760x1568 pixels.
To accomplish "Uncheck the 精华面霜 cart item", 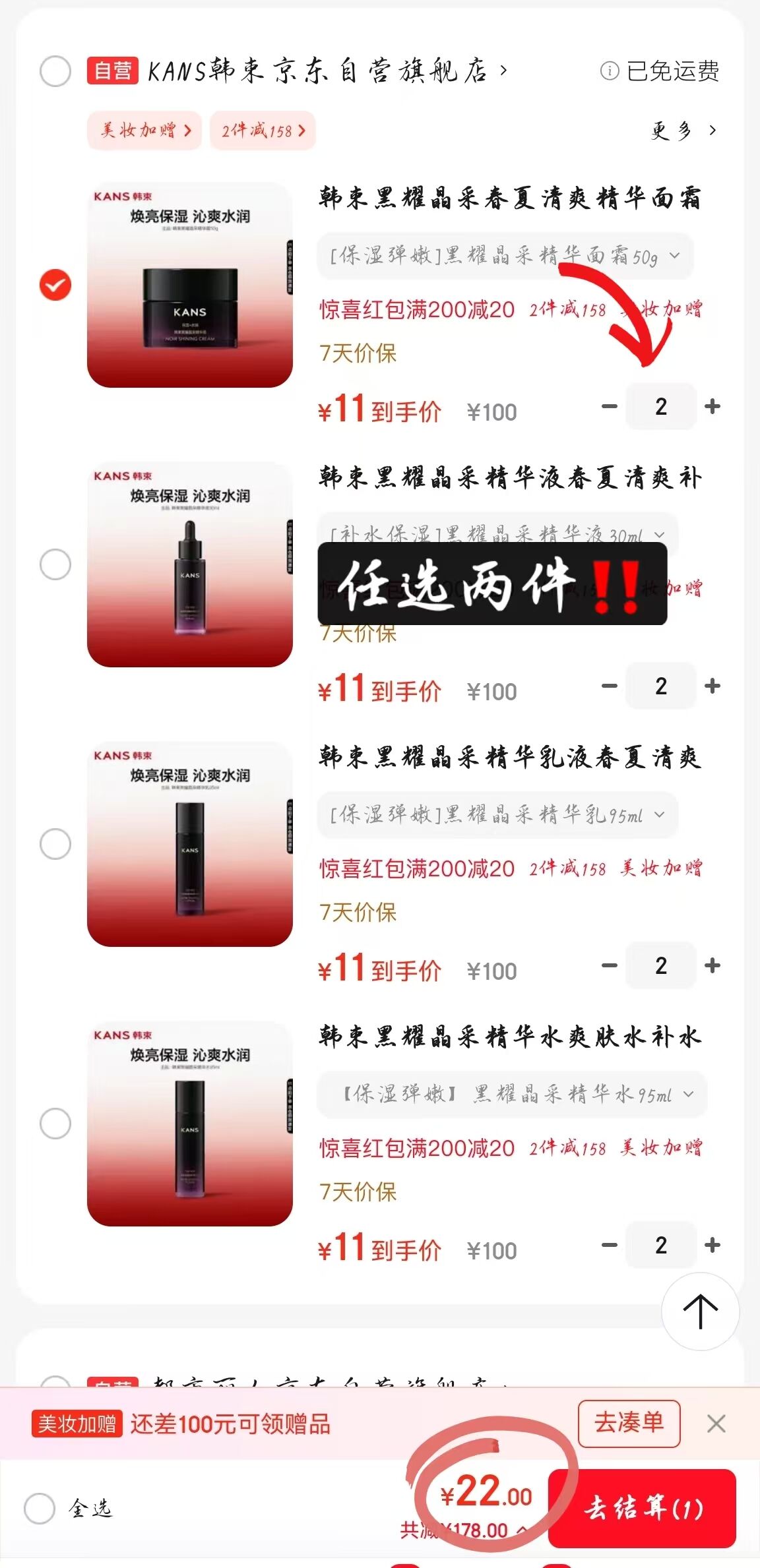I will click(55, 285).
